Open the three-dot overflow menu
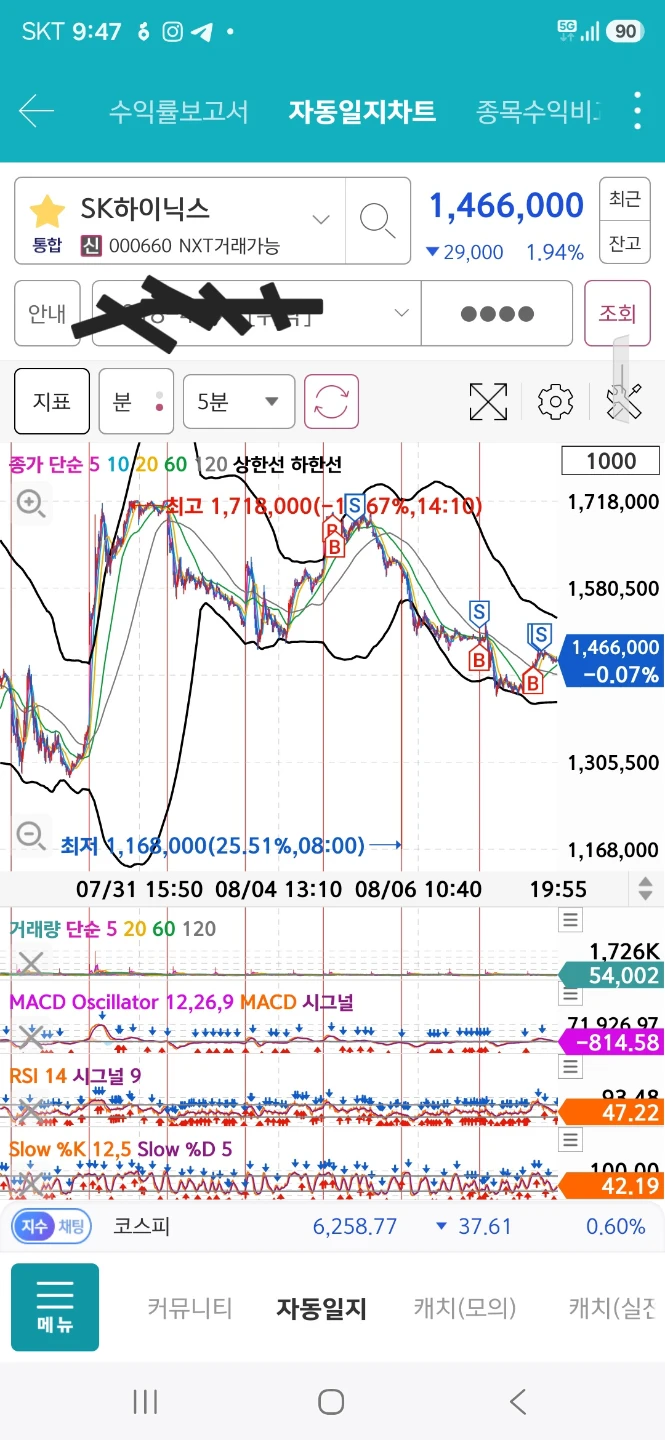 pos(638,111)
